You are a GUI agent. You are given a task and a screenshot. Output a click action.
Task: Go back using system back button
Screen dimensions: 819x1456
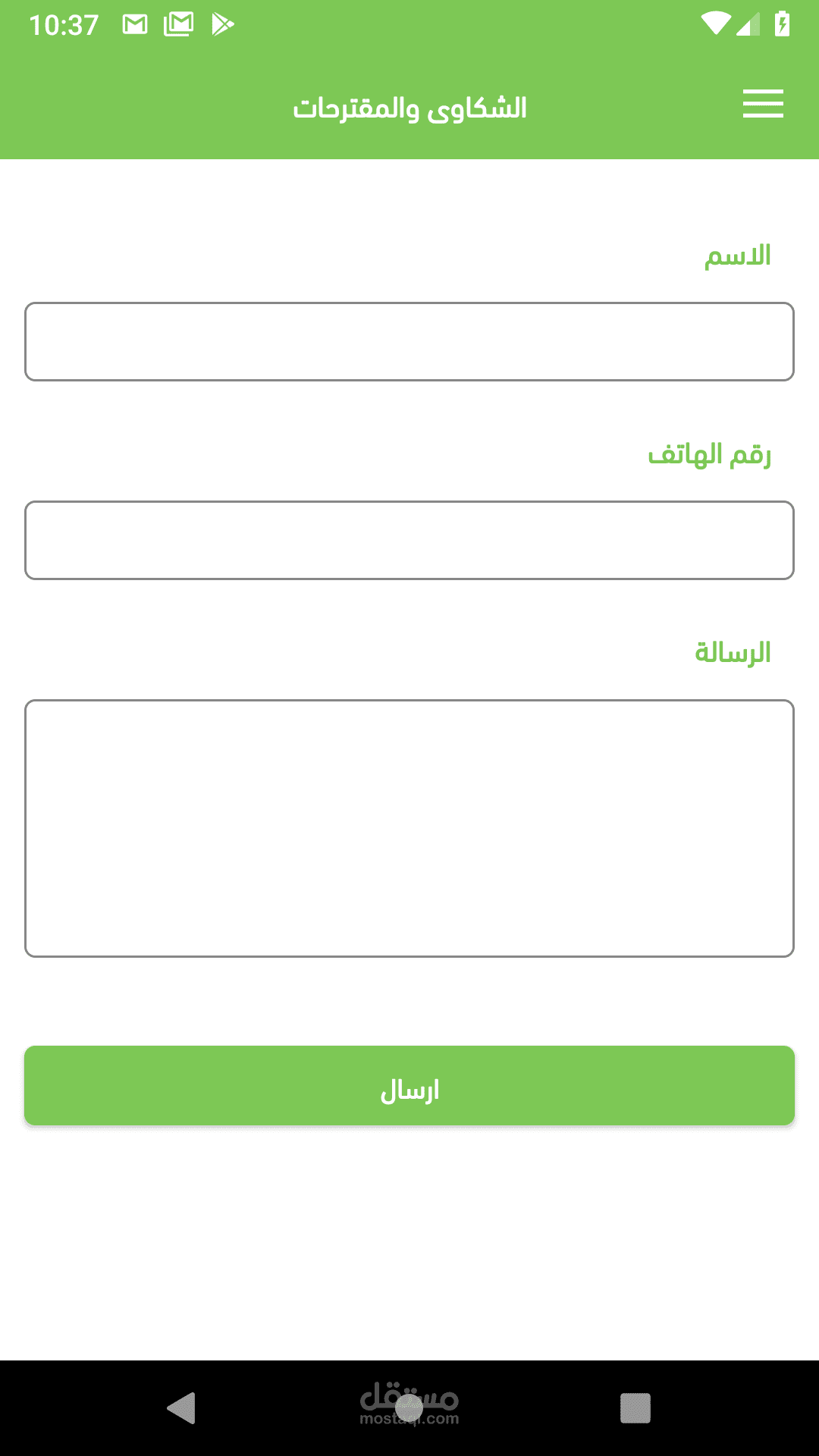tap(182, 1408)
